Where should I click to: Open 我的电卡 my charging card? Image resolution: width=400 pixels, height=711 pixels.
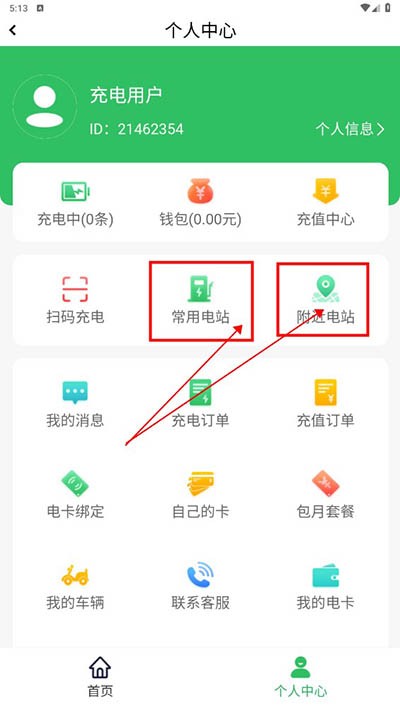325,587
